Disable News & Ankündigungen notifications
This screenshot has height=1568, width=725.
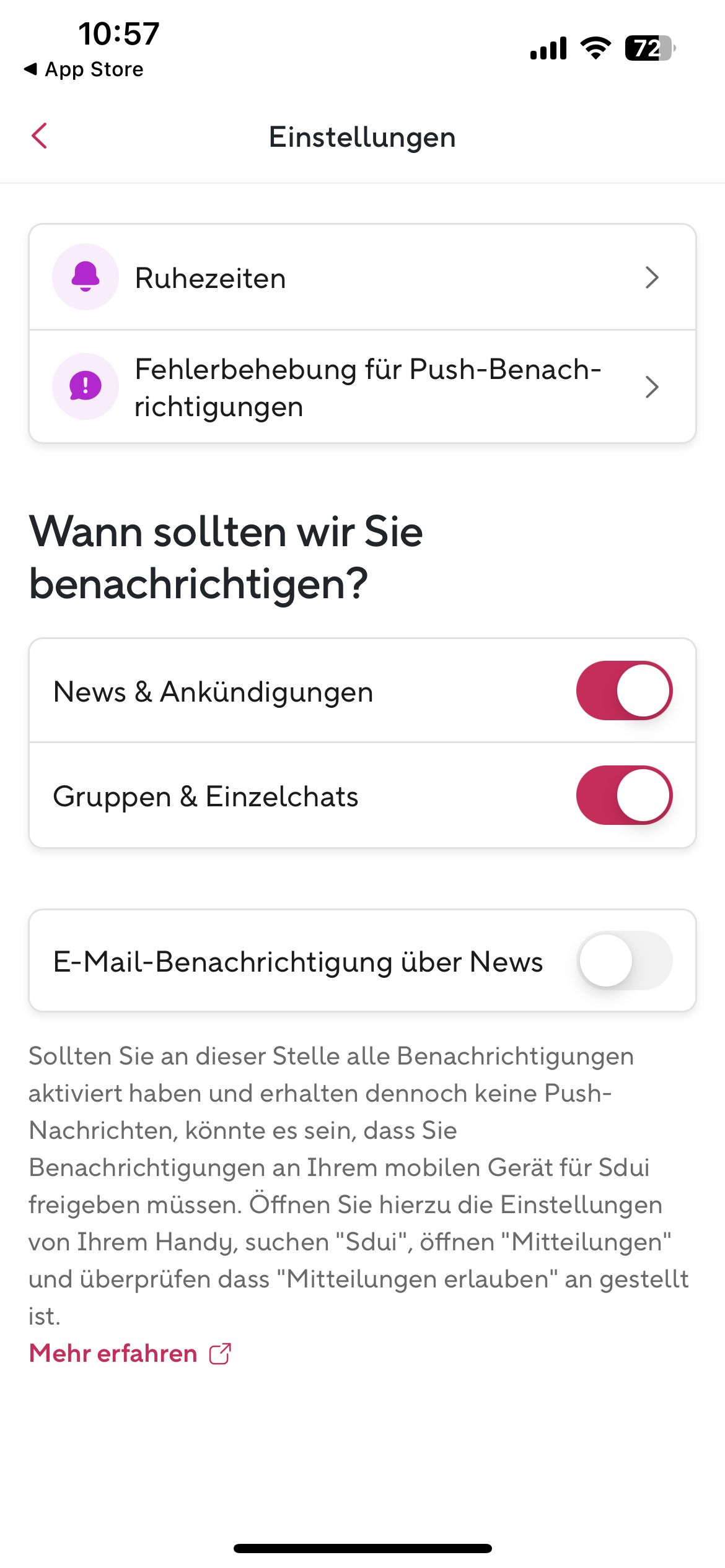click(x=623, y=690)
